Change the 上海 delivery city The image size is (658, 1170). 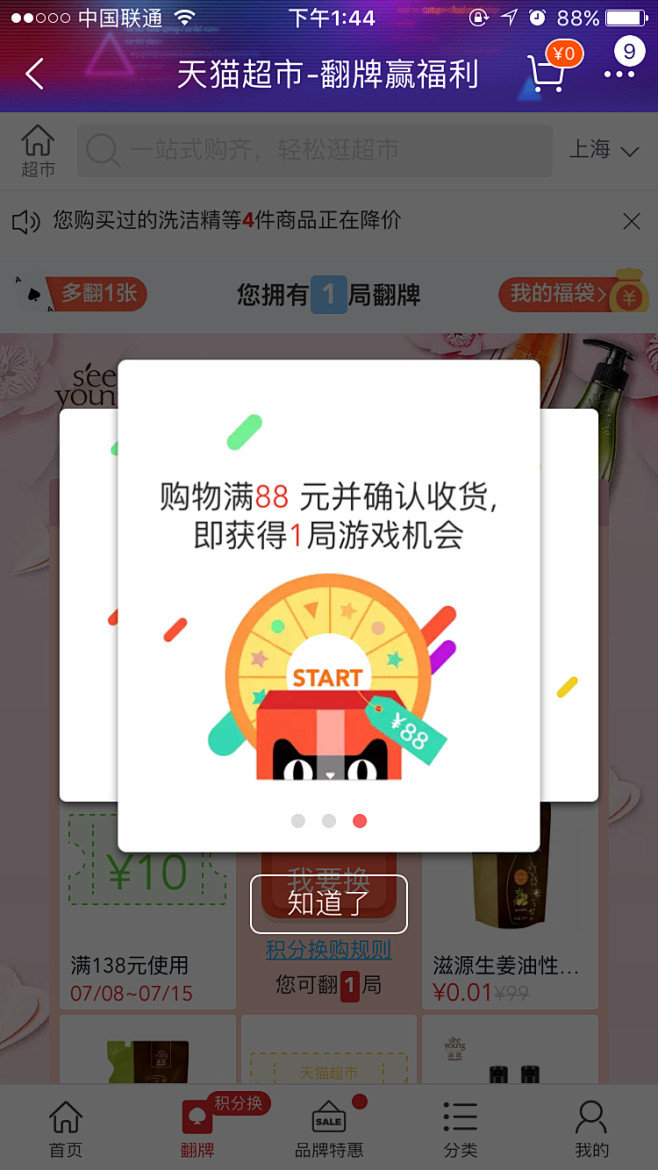click(x=604, y=151)
